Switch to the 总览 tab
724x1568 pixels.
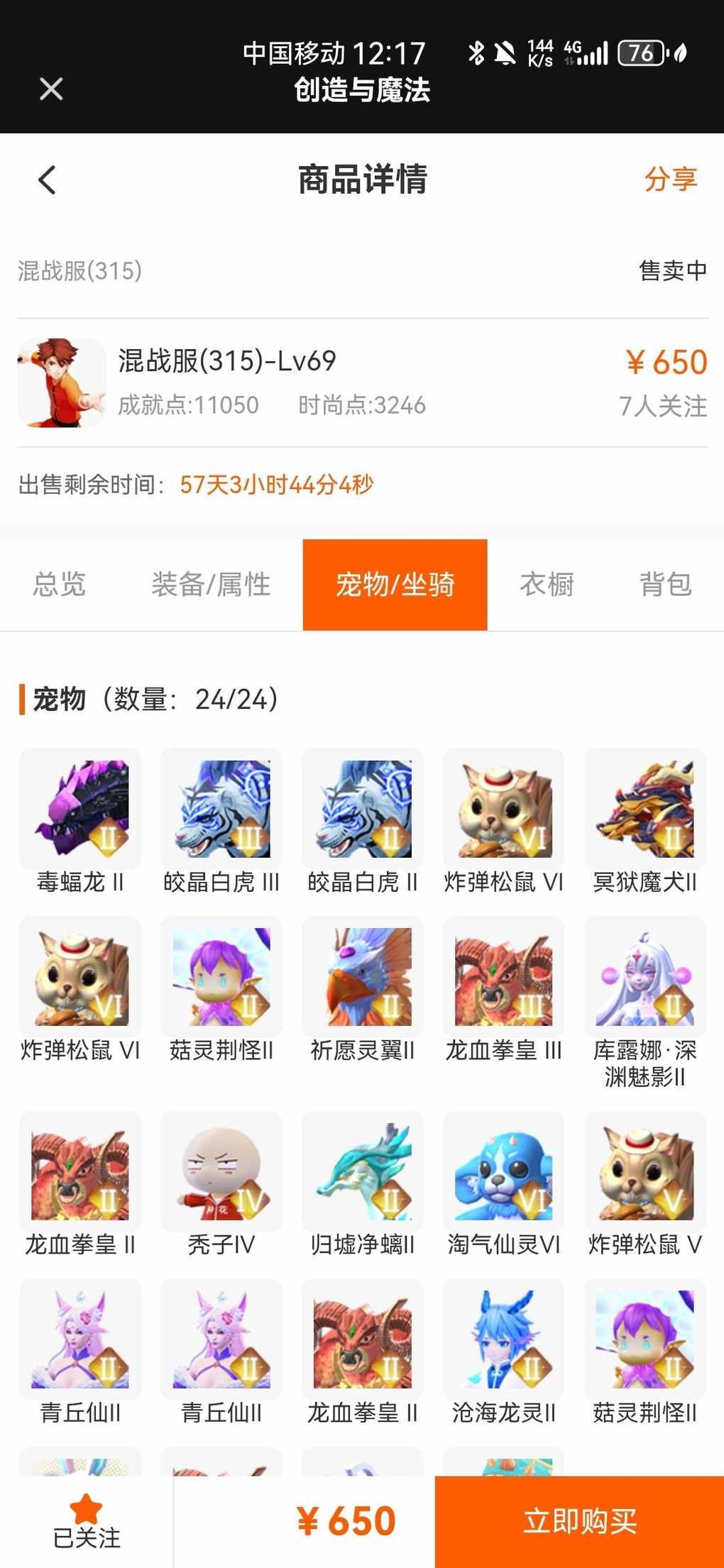tap(60, 585)
